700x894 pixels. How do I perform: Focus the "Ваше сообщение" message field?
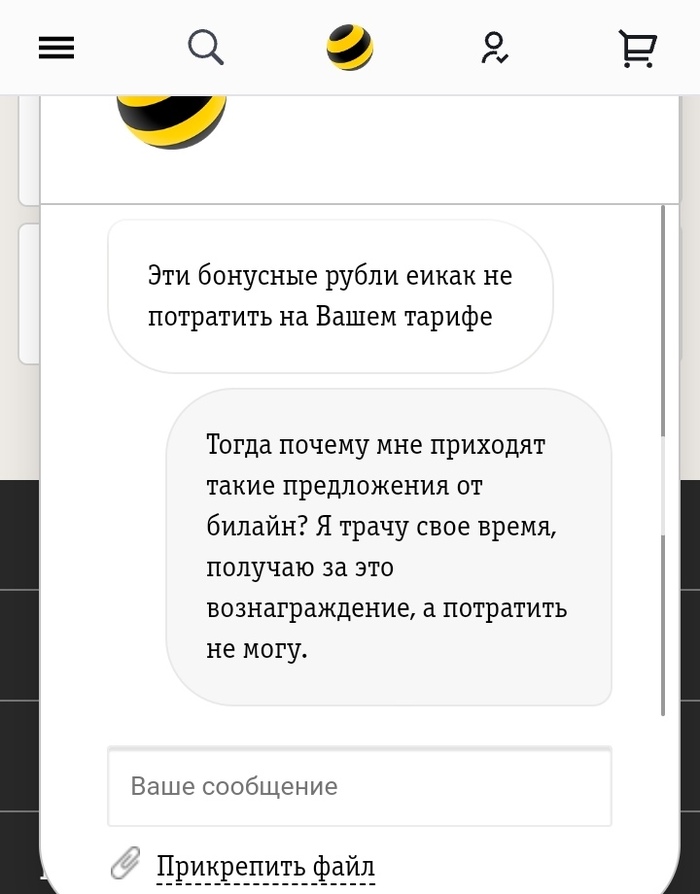pyautogui.click(x=359, y=786)
